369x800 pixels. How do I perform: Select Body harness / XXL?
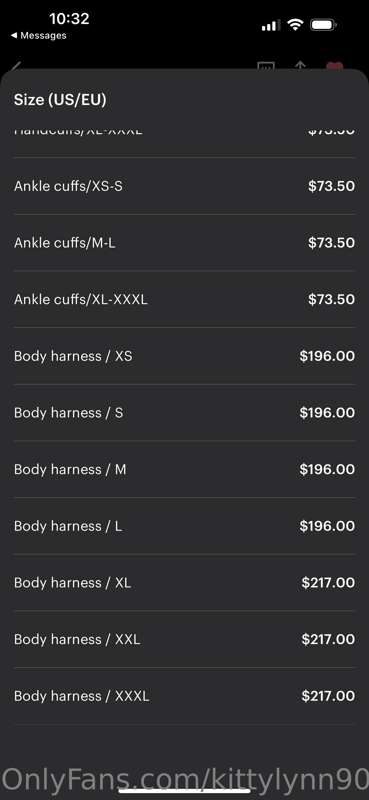184,639
